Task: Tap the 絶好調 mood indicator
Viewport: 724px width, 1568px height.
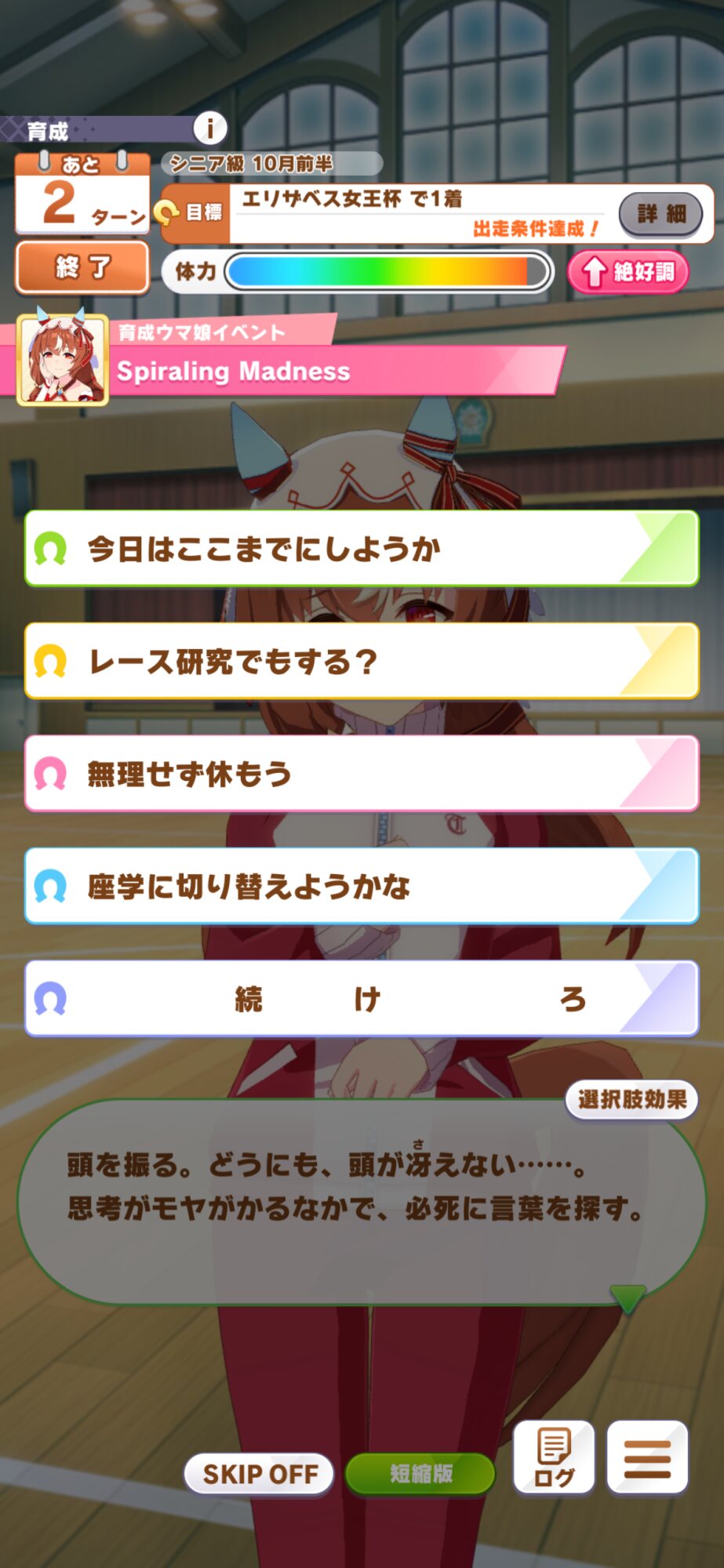Action: click(x=628, y=272)
